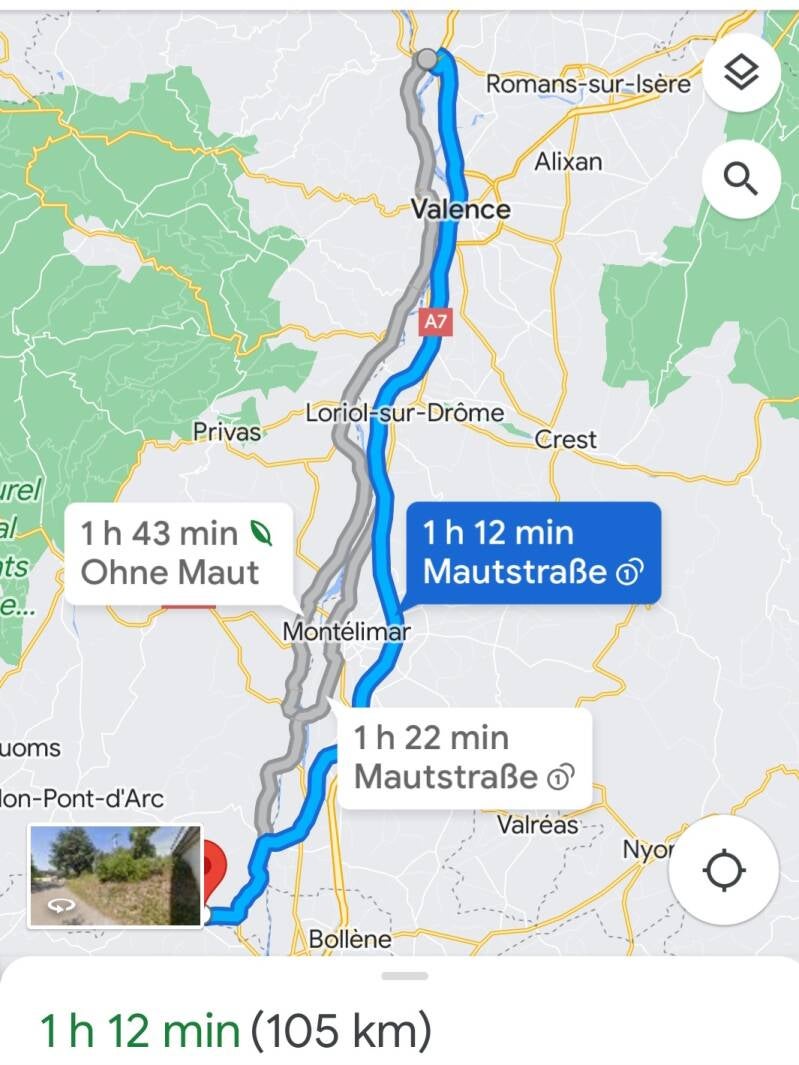Open the map layers selector
This screenshot has height=1065, width=799.
[x=741, y=72]
